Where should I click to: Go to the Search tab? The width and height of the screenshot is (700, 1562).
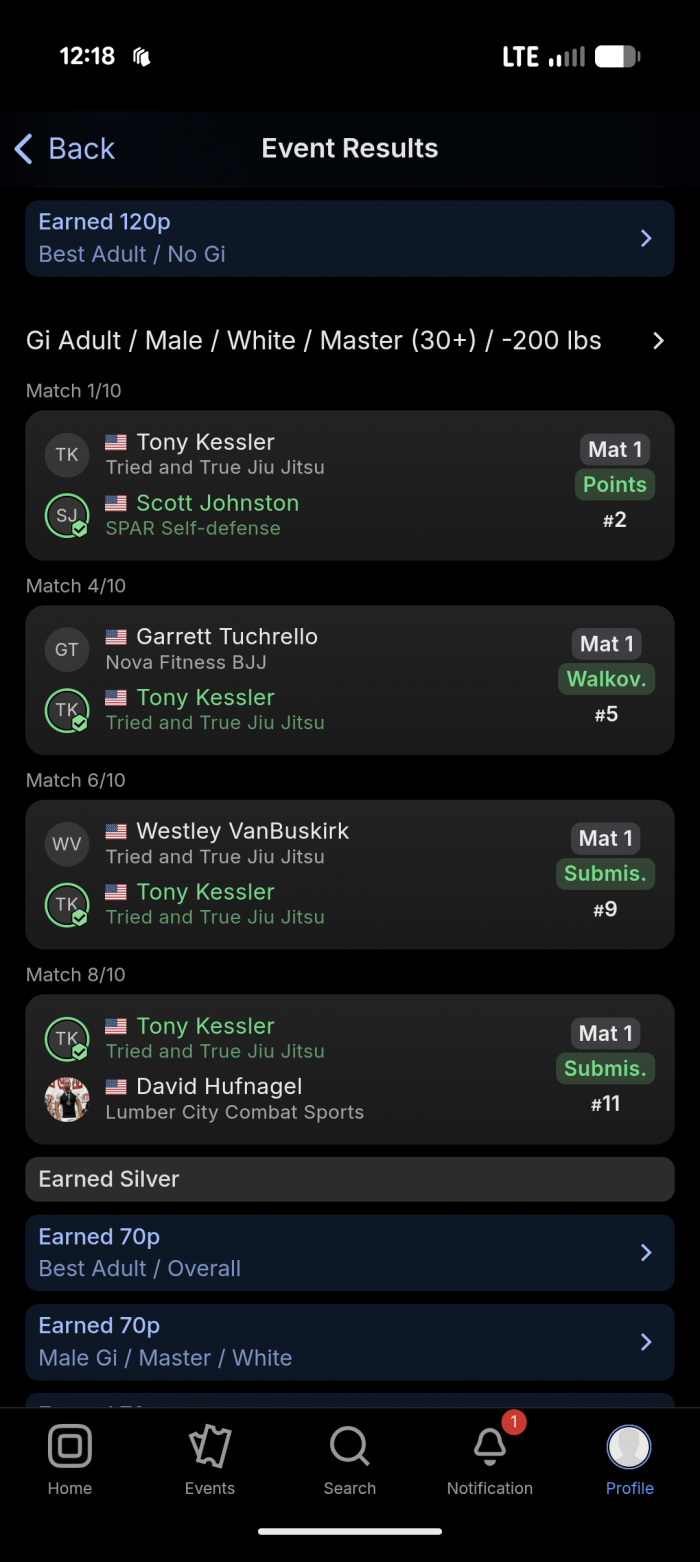pos(350,1460)
